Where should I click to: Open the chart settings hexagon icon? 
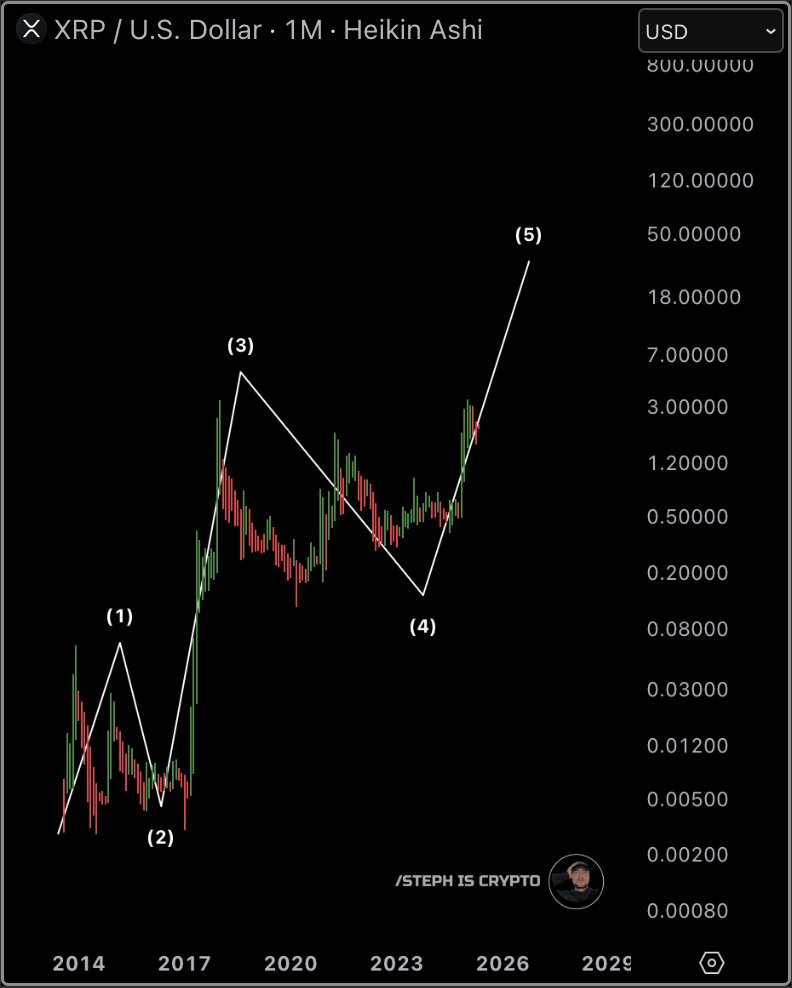[712, 963]
